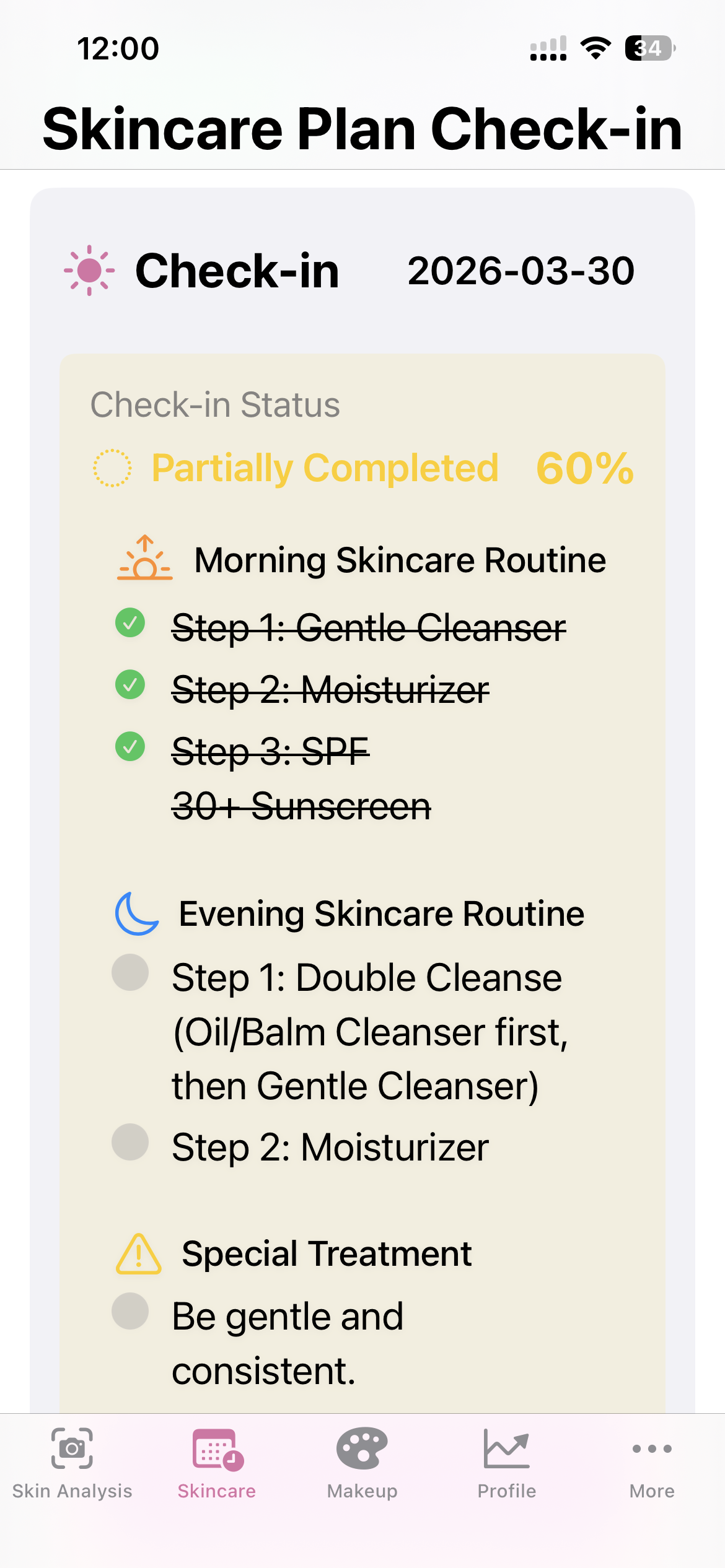This screenshot has height=1568, width=725.
Task: Uncheck Step 1: Gentle Cleanser in morning routine
Action: 130,623
